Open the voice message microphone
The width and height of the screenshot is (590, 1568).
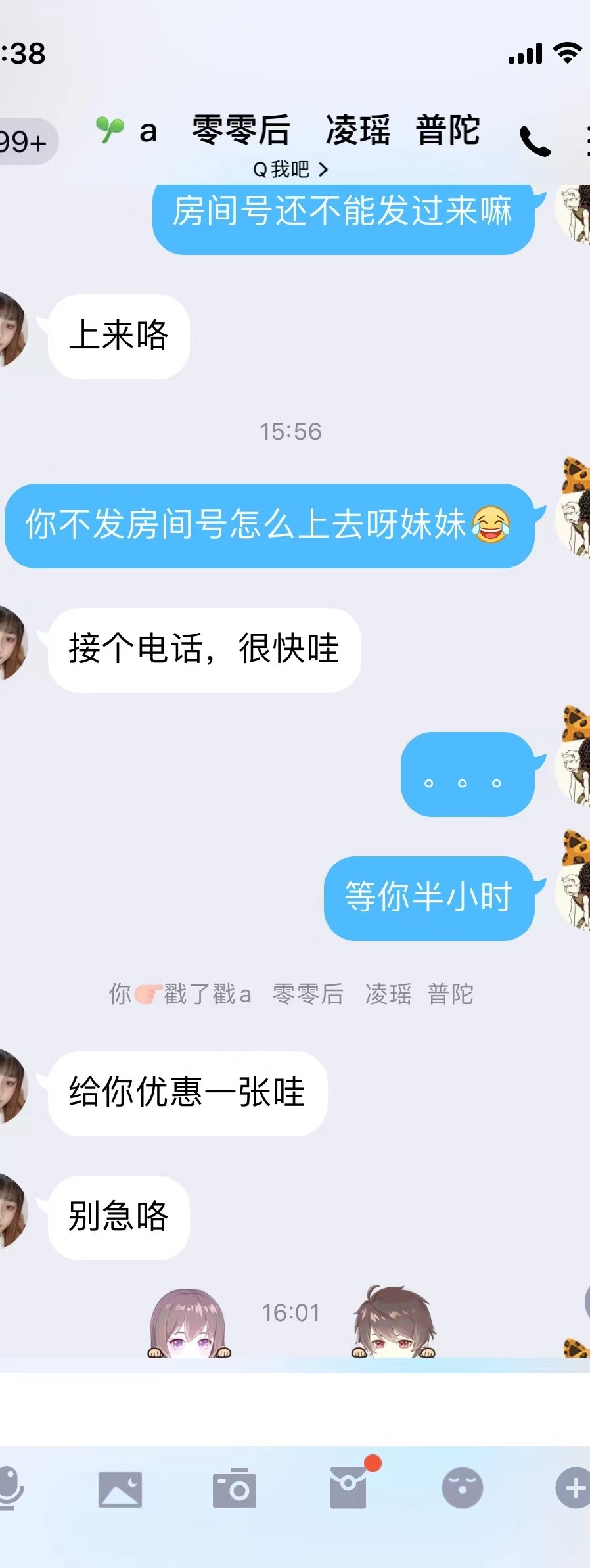coord(11,1488)
